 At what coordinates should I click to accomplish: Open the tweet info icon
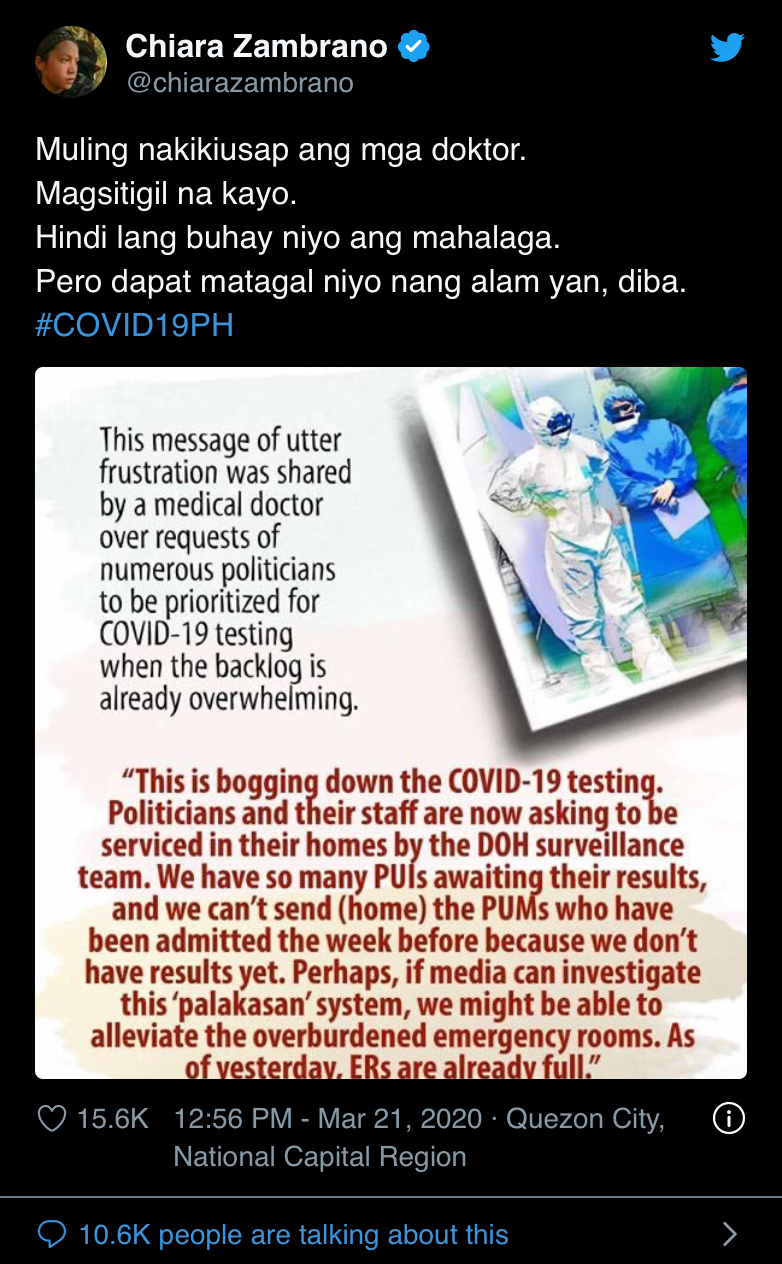click(x=728, y=1118)
